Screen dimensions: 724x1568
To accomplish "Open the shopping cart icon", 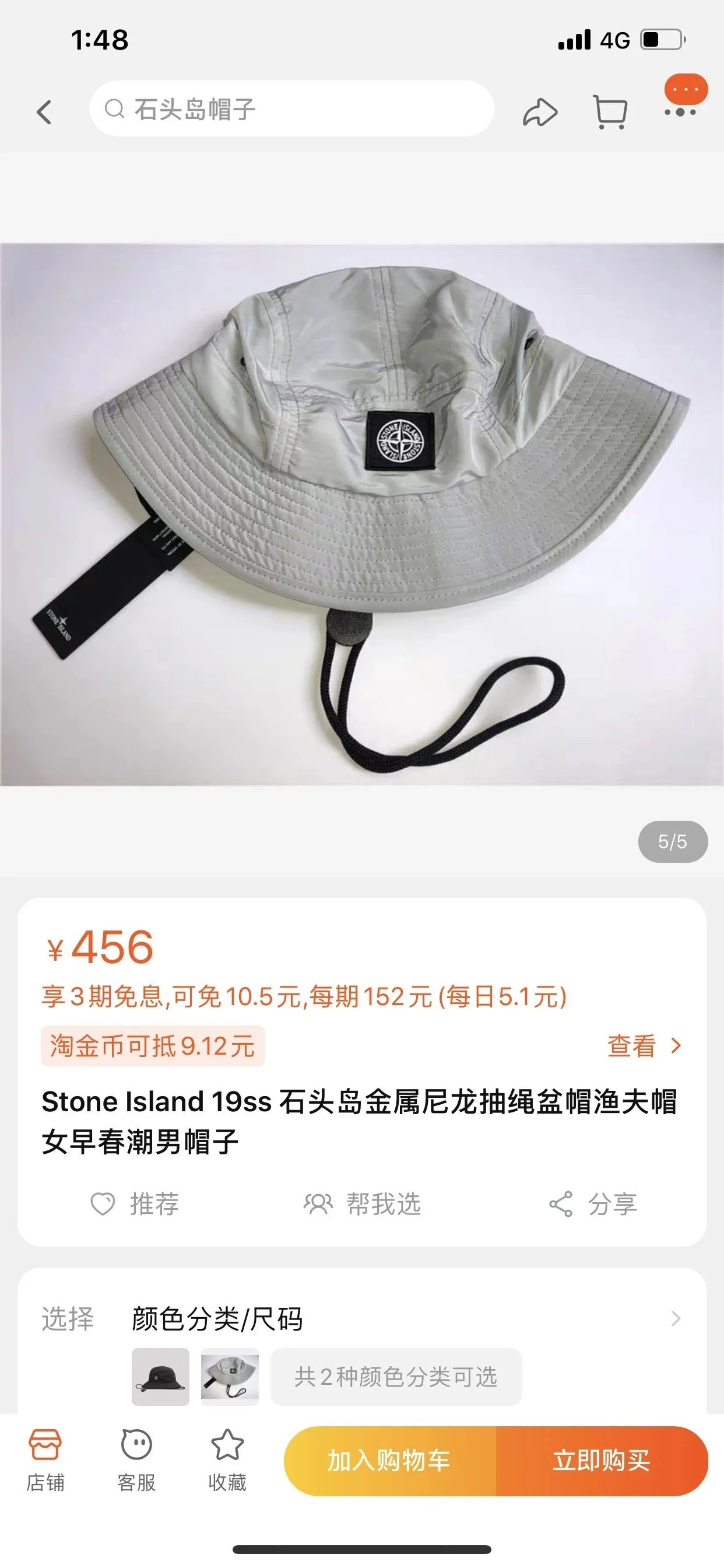I will tap(610, 112).
